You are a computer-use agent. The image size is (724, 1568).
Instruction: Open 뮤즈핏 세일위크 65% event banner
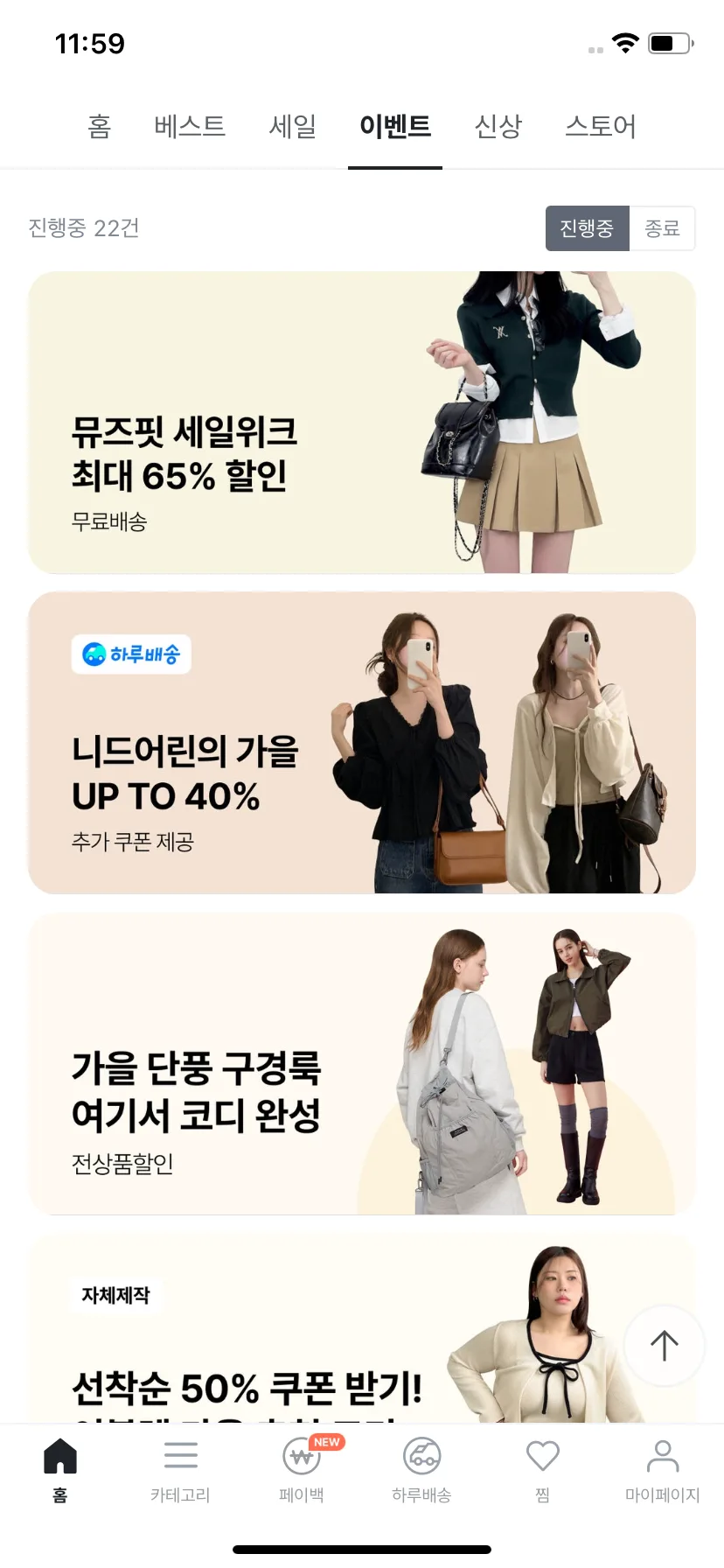(362, 423)
